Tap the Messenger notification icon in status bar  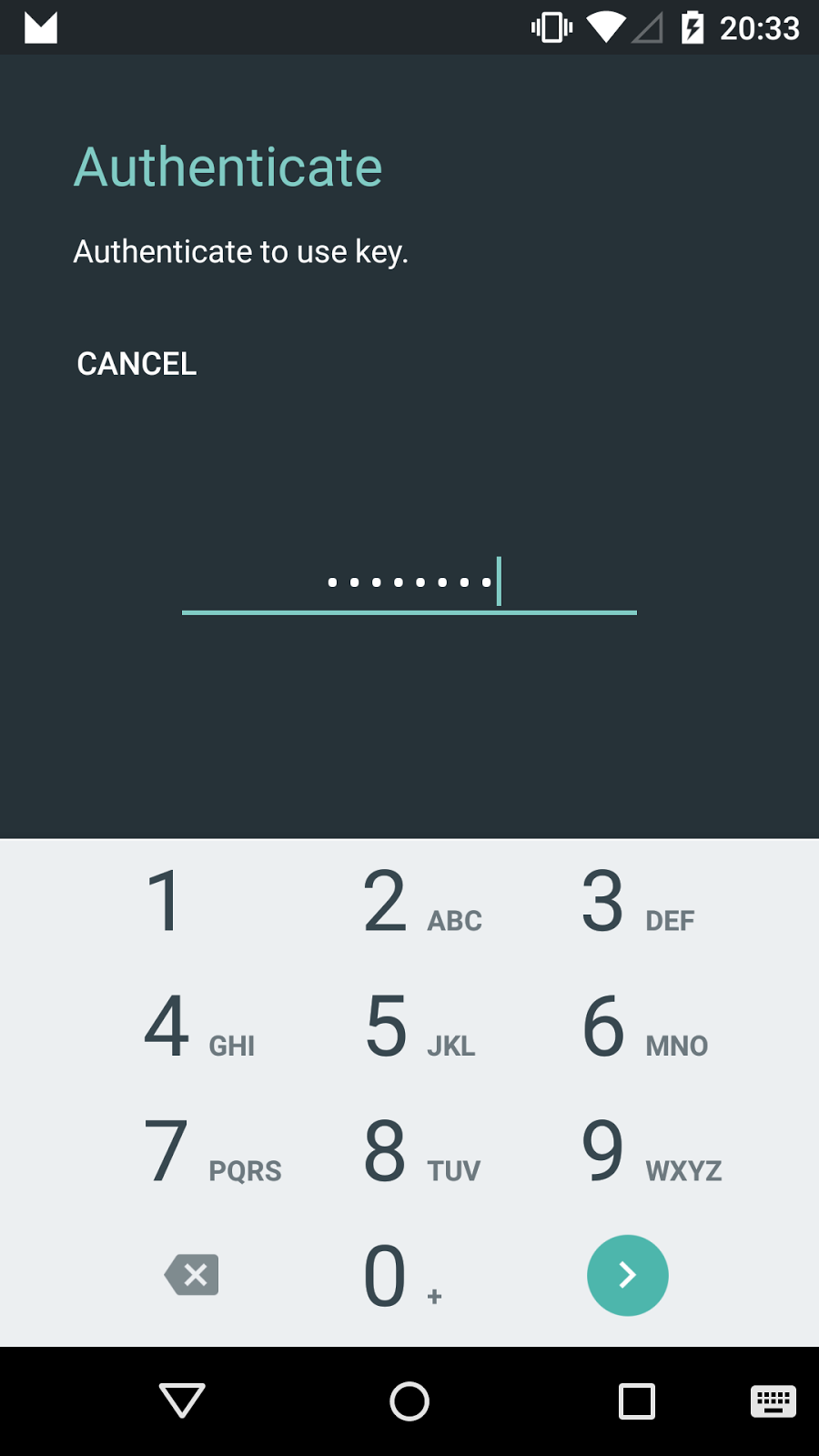point(40,27)
